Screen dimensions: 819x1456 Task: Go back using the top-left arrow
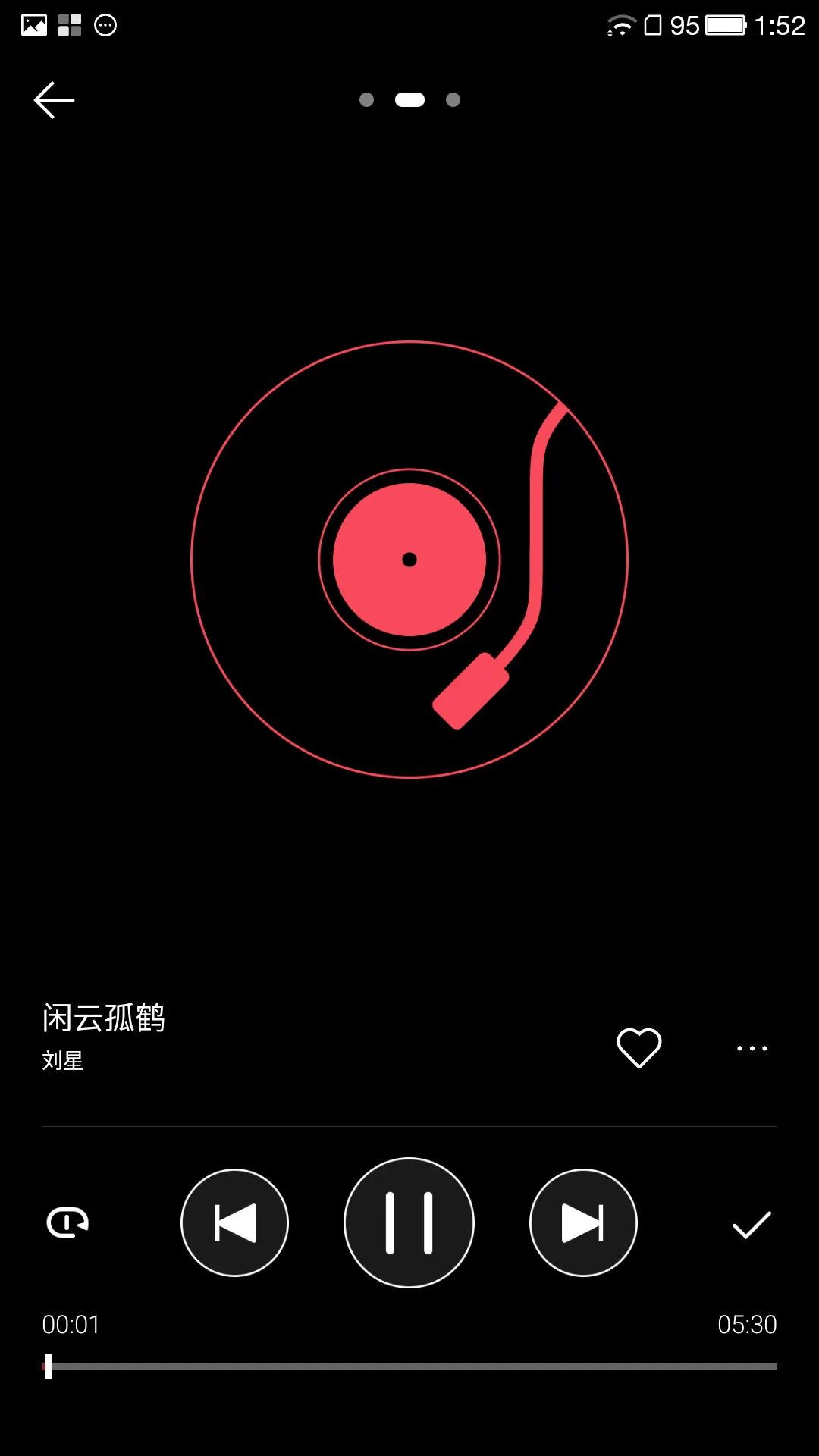point(54,100)
